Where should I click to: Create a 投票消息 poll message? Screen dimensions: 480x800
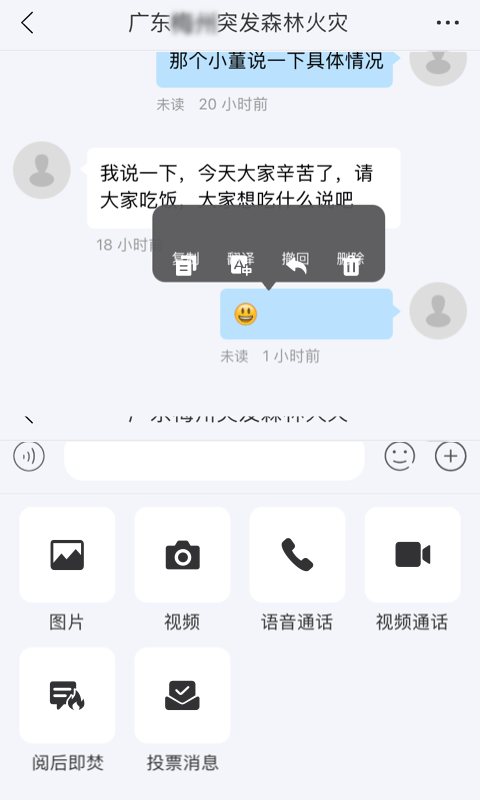182,710
